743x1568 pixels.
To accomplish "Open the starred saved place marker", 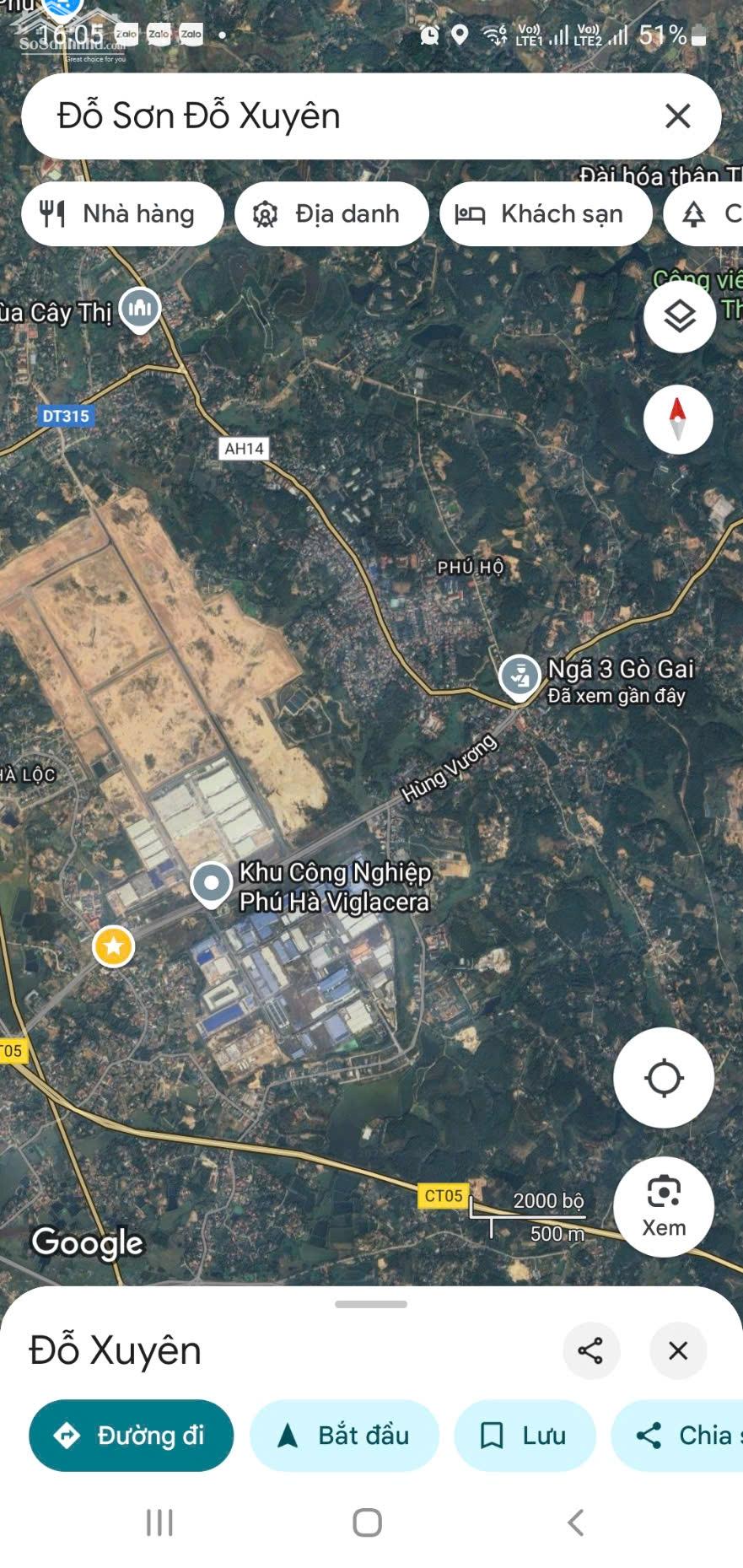I will point(114,946).
